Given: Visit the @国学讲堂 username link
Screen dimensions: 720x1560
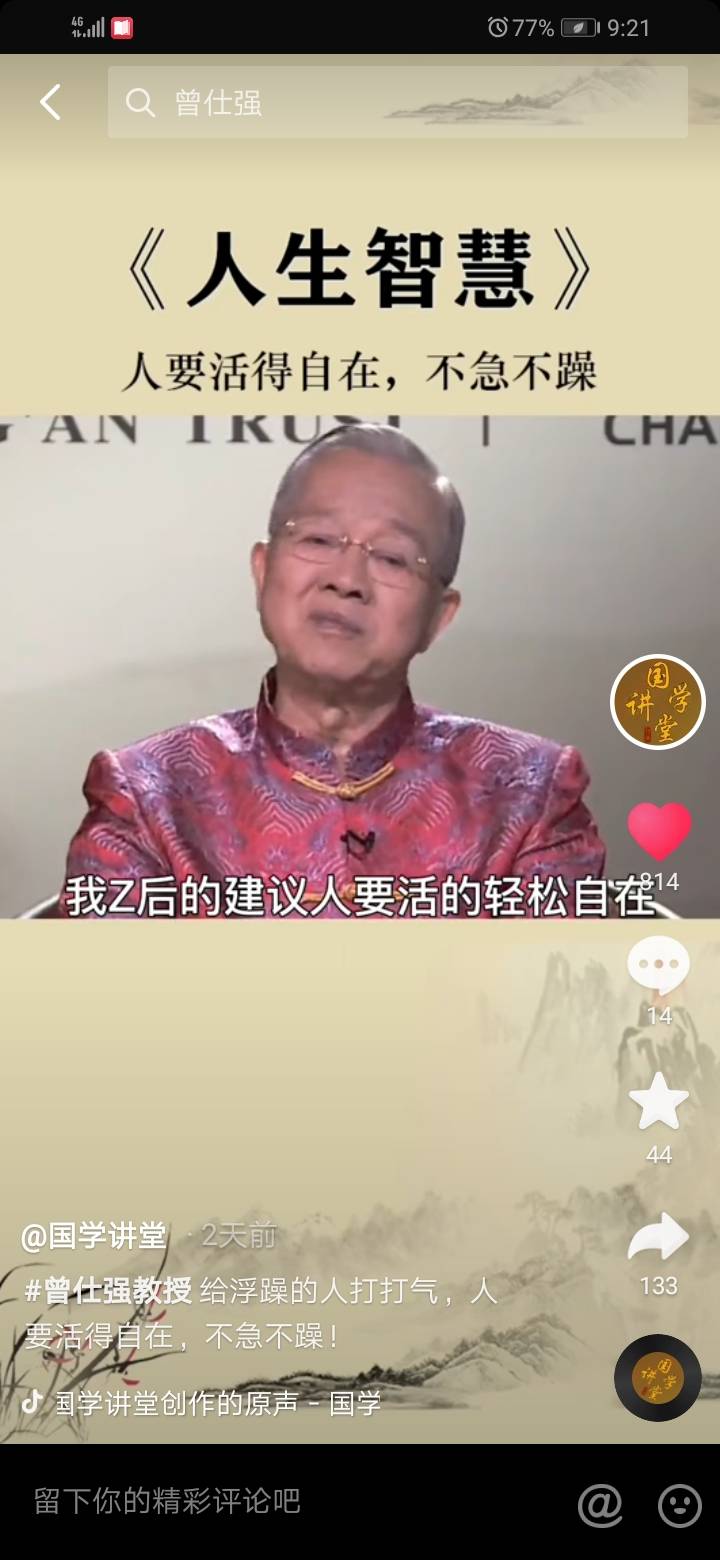Looking at the screenshot, I should (95, 1236).
